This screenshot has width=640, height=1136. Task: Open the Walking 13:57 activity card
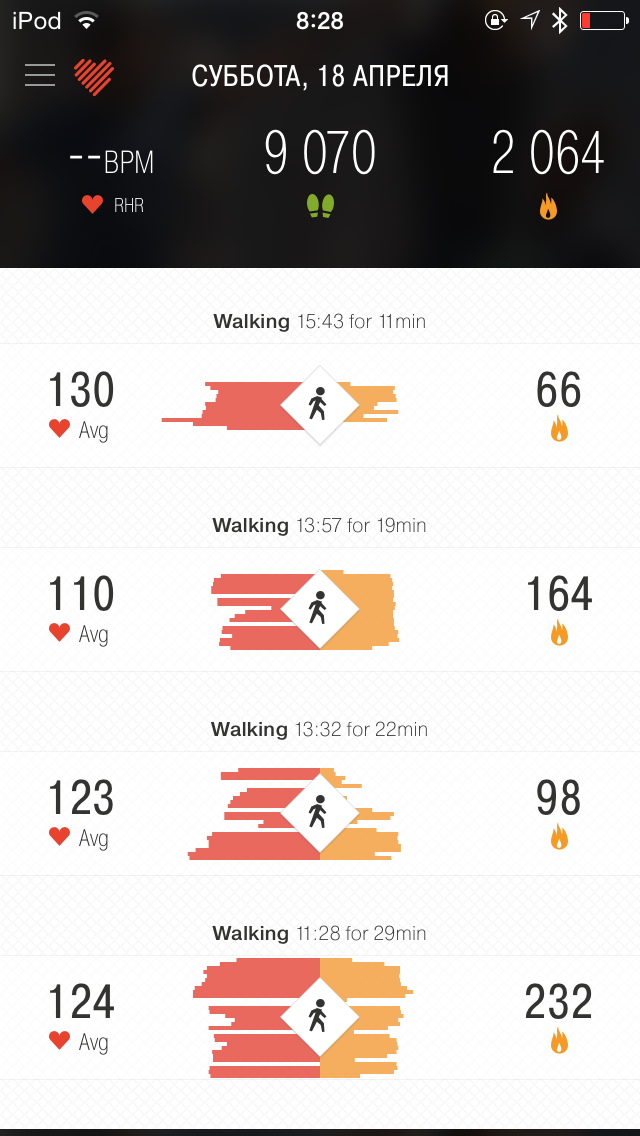(x=319, y=609)
